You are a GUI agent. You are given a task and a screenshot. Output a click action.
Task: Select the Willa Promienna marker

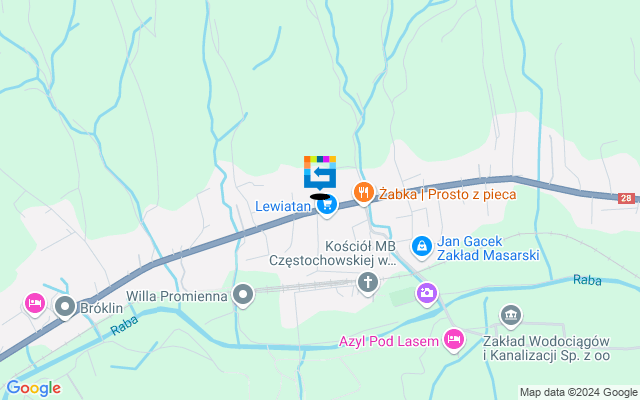pyautogui.click(x=243, y=294)
